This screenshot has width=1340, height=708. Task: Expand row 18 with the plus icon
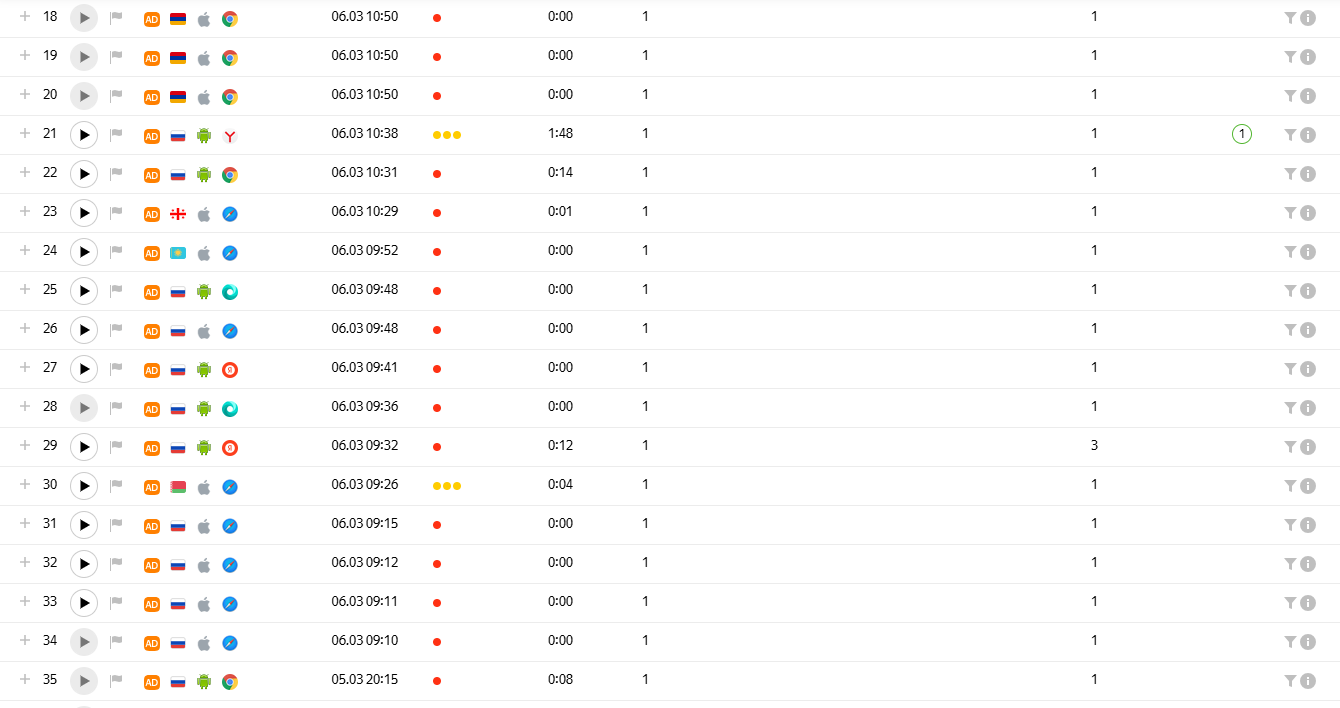point(25,17)
